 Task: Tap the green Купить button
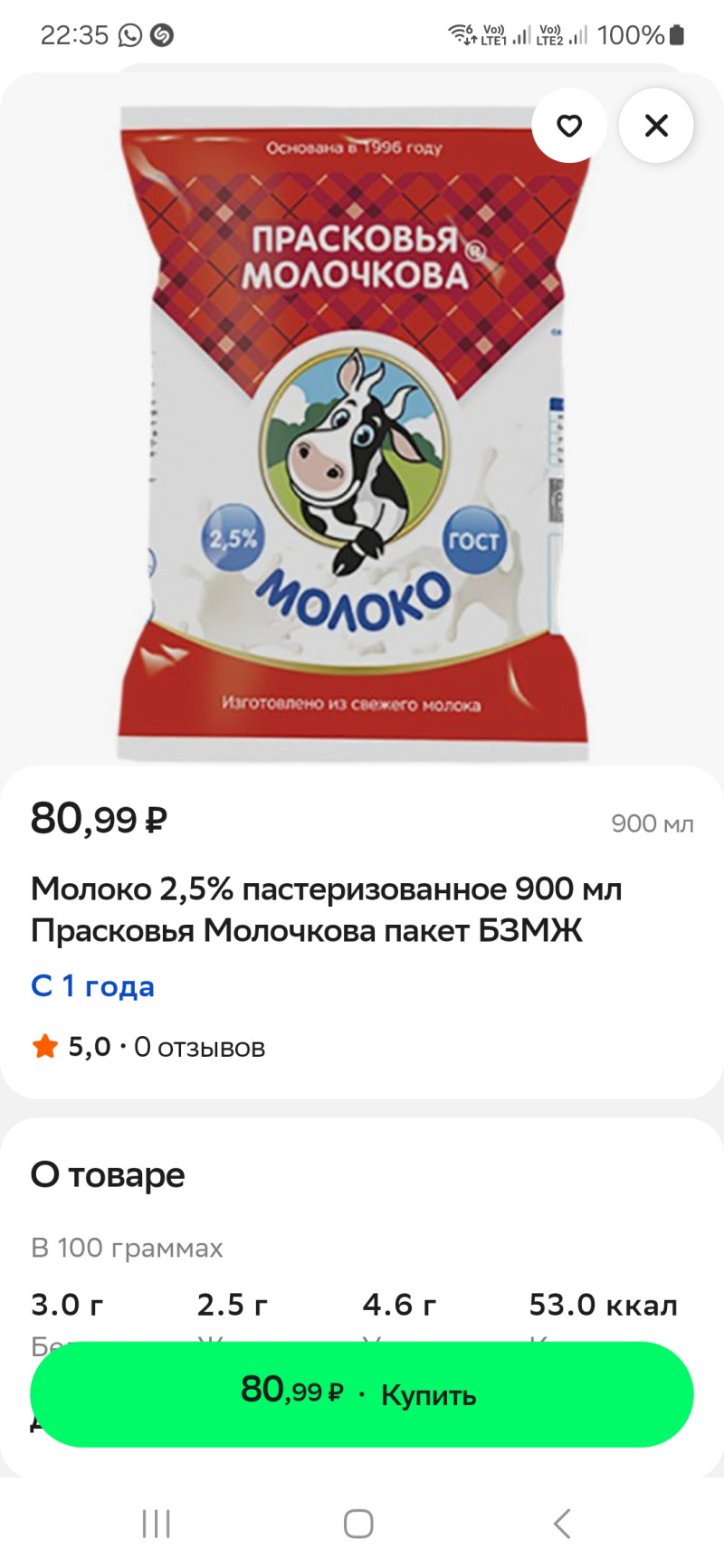362,1394
